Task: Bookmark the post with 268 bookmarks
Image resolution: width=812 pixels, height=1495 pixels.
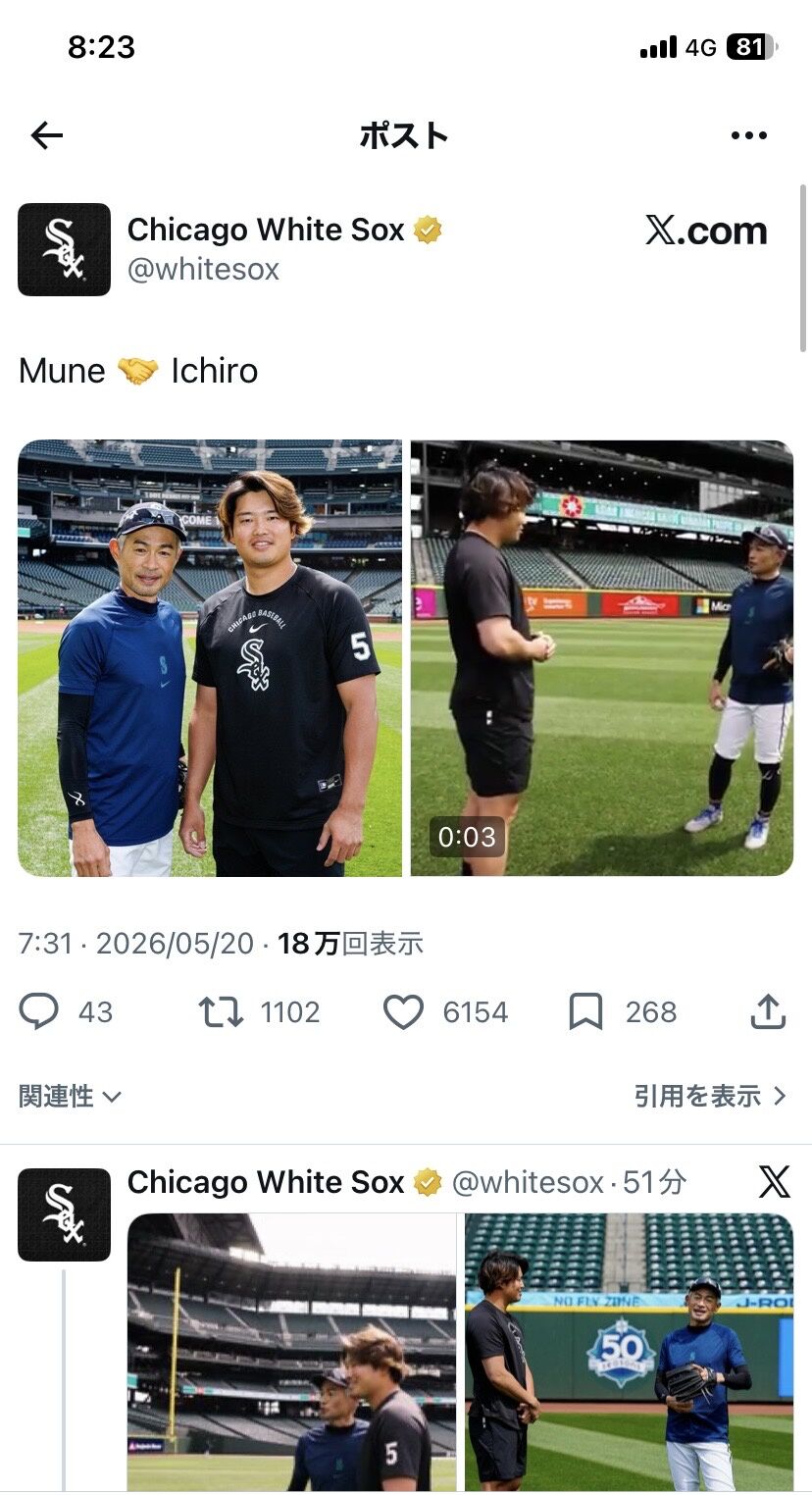Action: point(585,1011)
